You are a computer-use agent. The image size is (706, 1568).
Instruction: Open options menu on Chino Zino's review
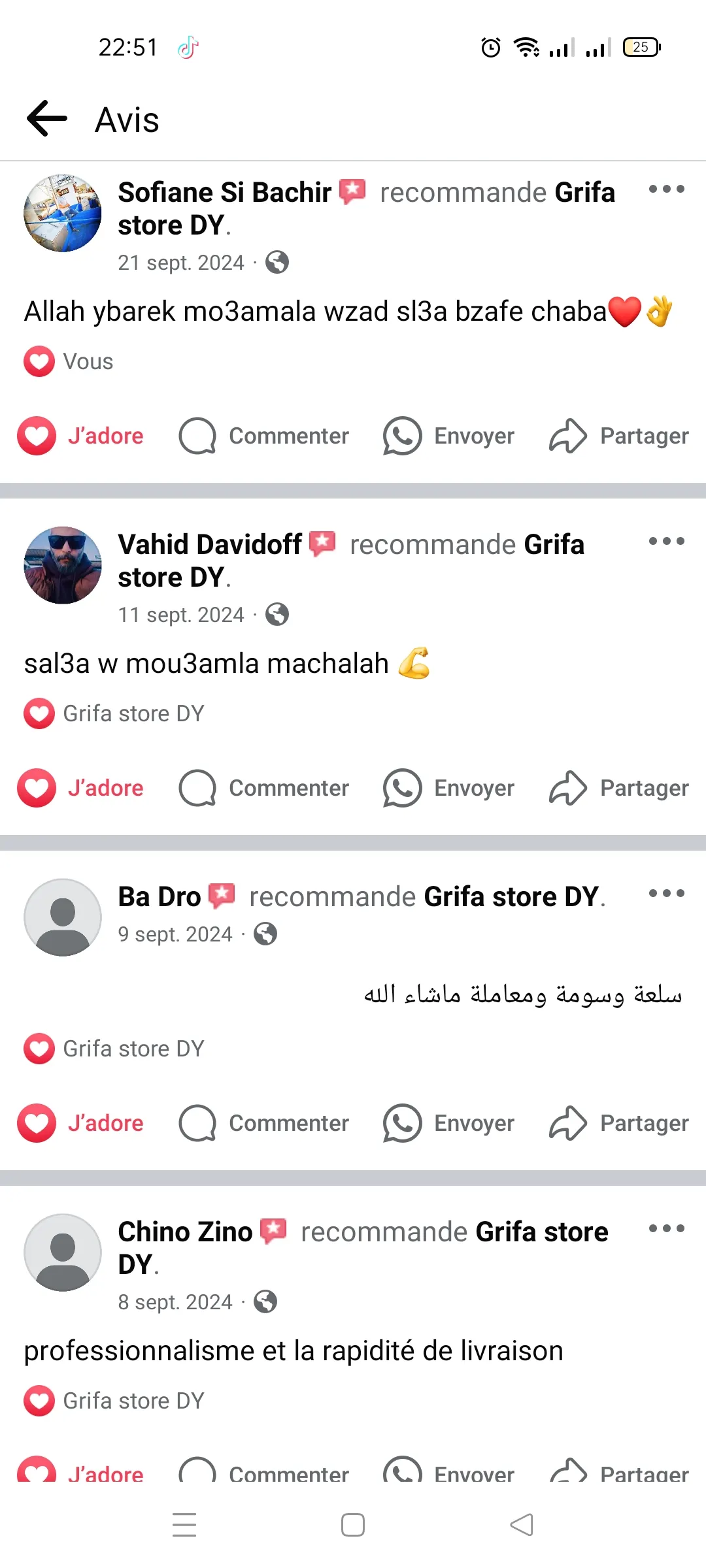[x=666, y=1228]
